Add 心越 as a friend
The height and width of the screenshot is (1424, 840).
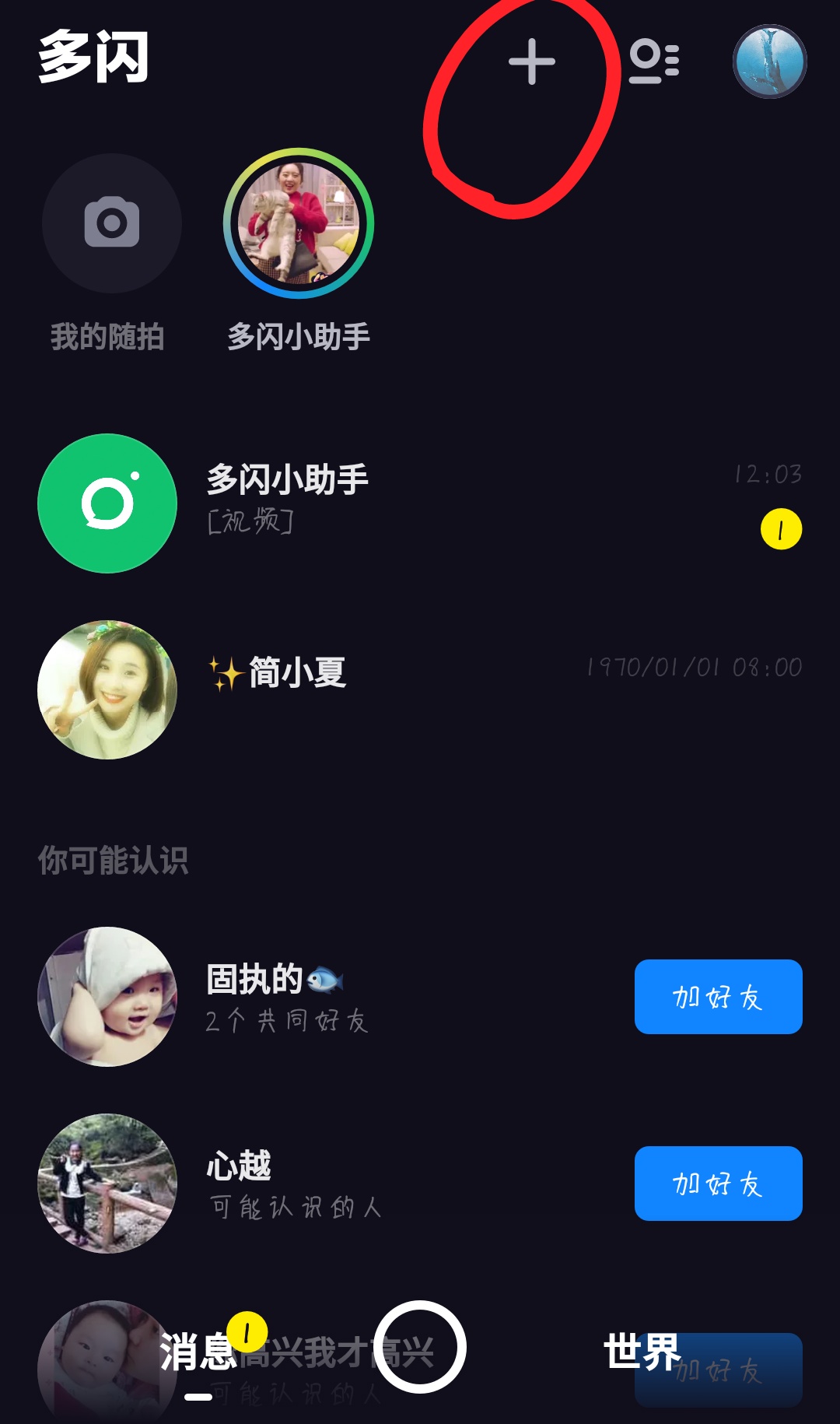click(718, 1184)
